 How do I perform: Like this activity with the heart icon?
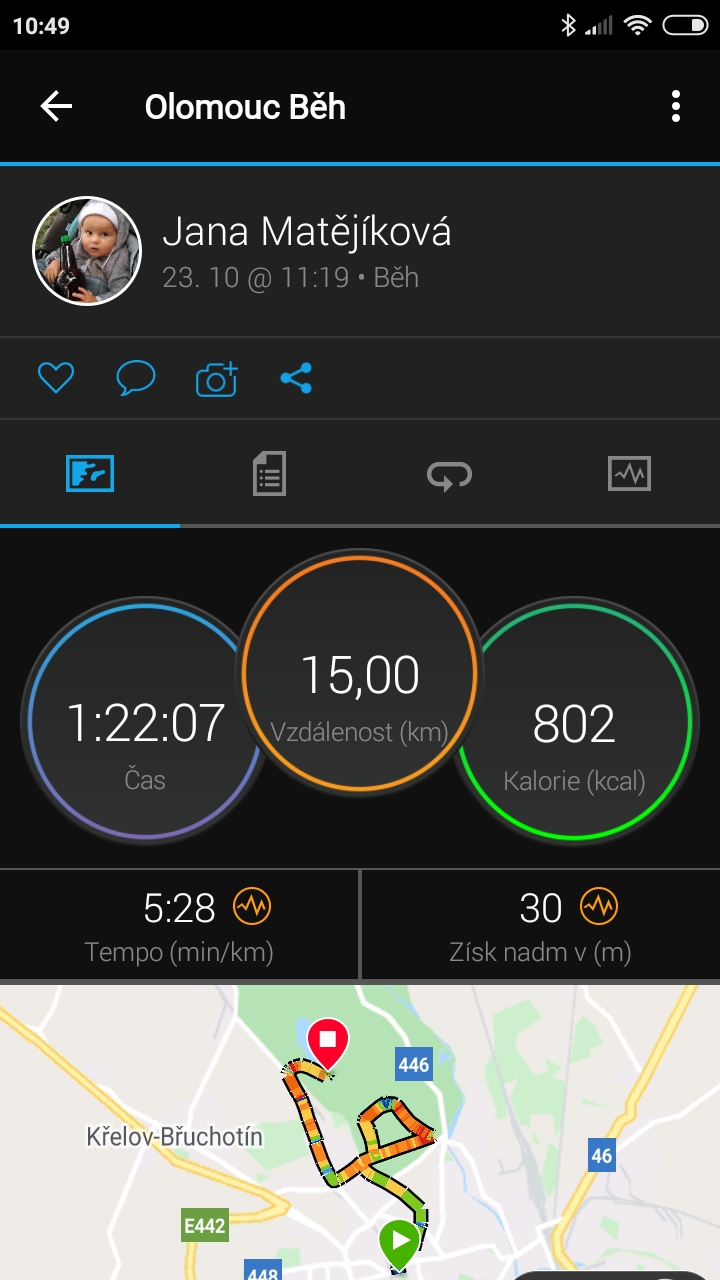click(56, 378)
